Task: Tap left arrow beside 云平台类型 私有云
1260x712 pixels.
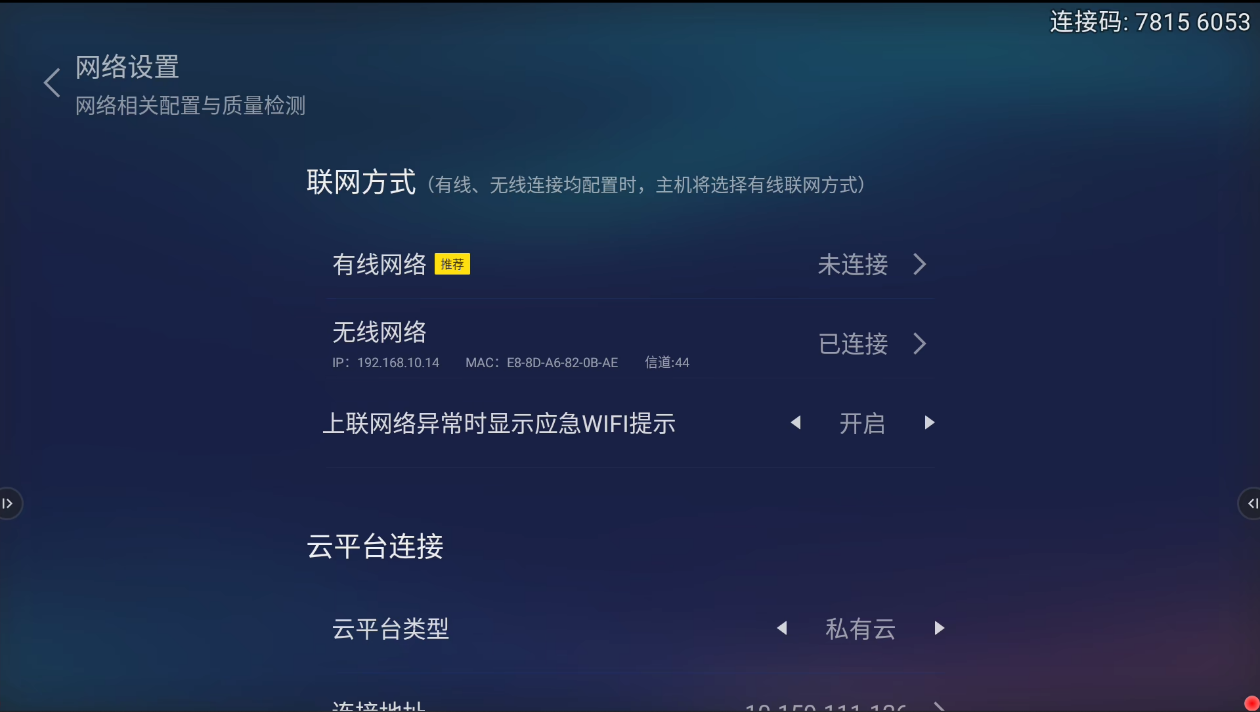Action: pyautogui.click(x=782, y=628)
